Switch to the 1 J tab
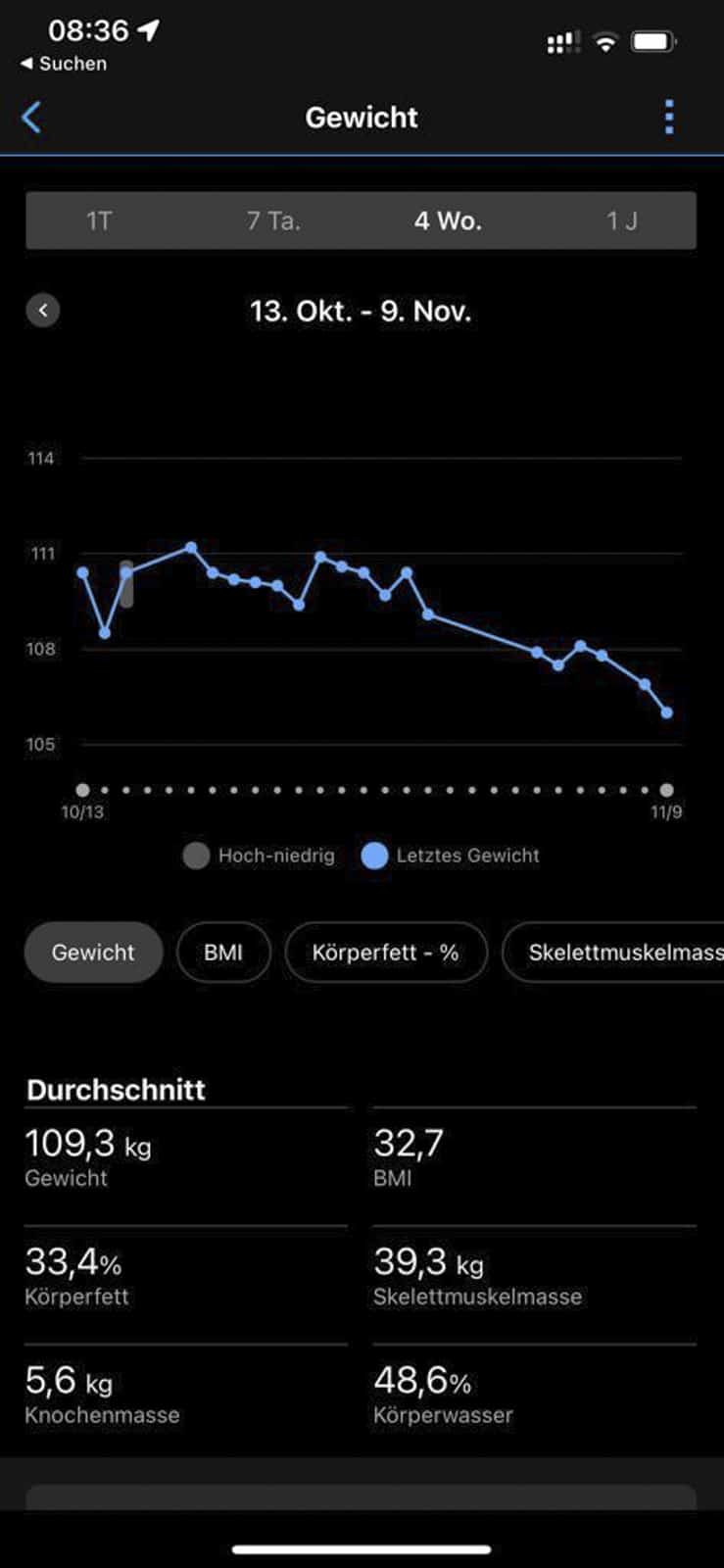 [x=625, y=220]
